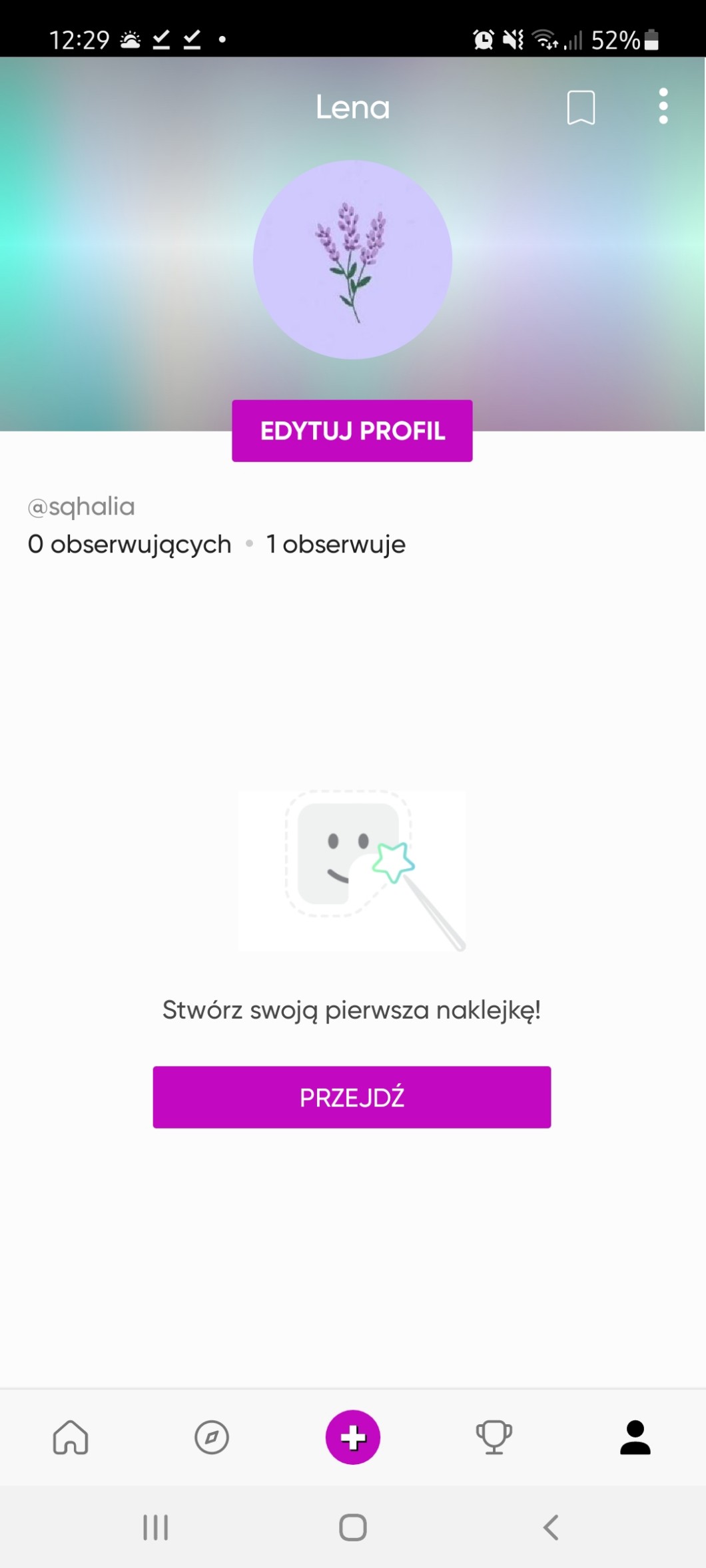The width and height of the screenshot is (706, 1568).
Task: Open the trophy challenges tab
Action: click(494, 1437)
